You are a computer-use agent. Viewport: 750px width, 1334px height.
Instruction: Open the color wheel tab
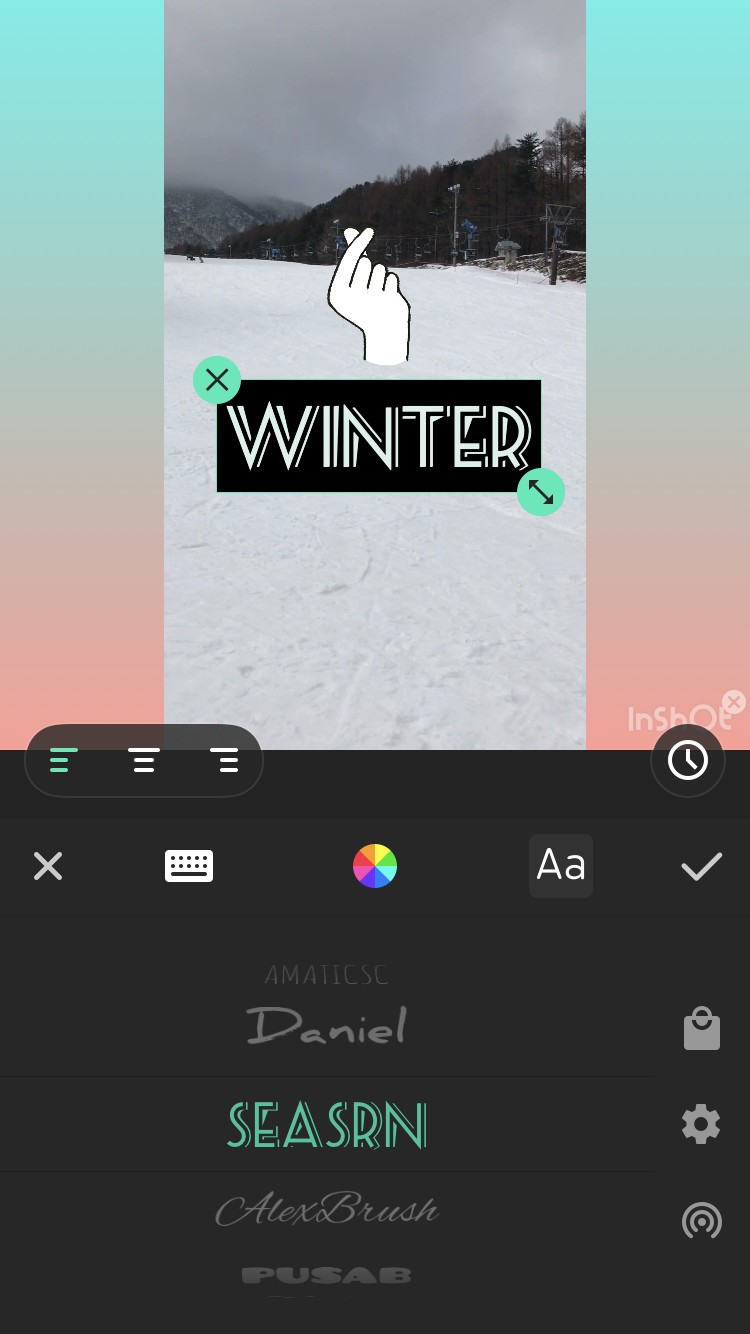(x=375, y=866)
